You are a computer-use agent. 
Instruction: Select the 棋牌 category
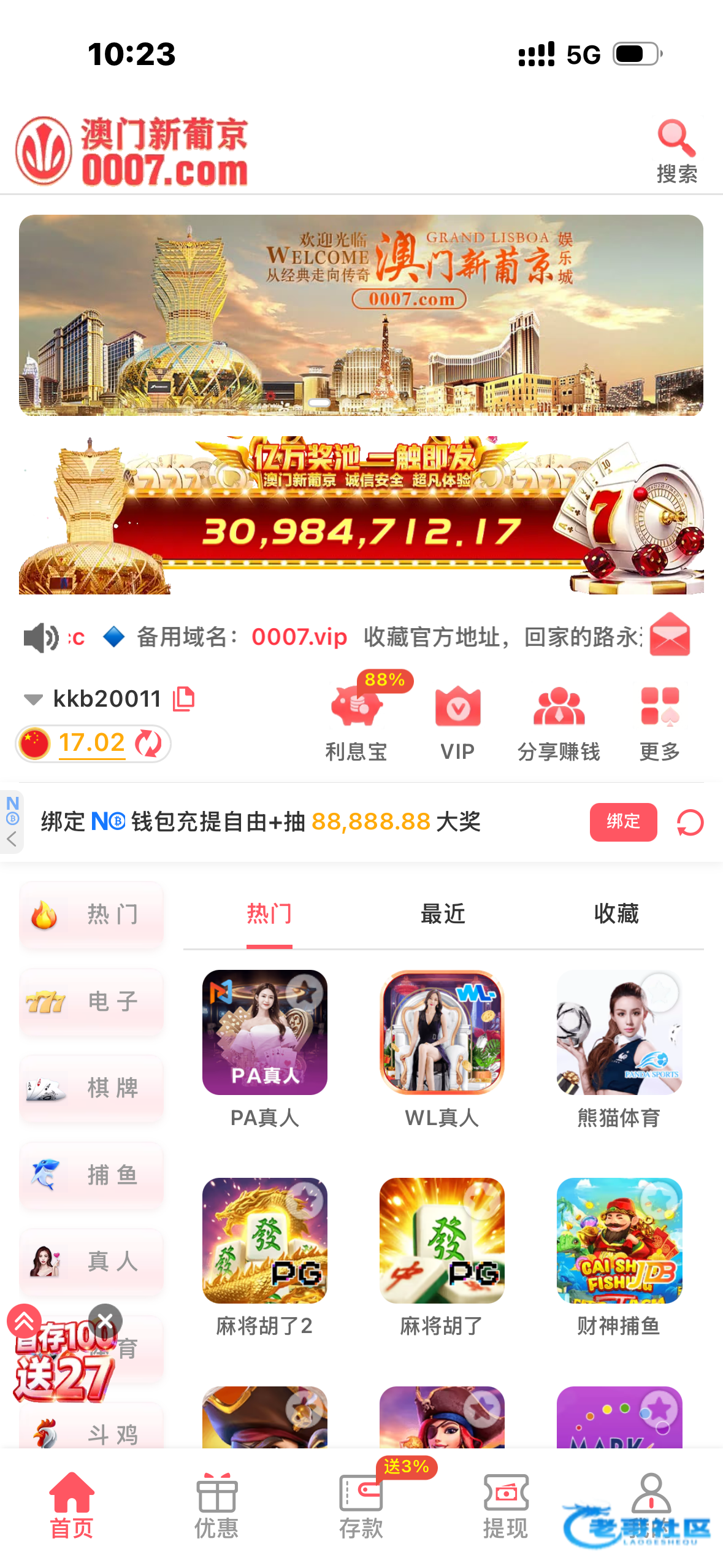pos(92,1088)
